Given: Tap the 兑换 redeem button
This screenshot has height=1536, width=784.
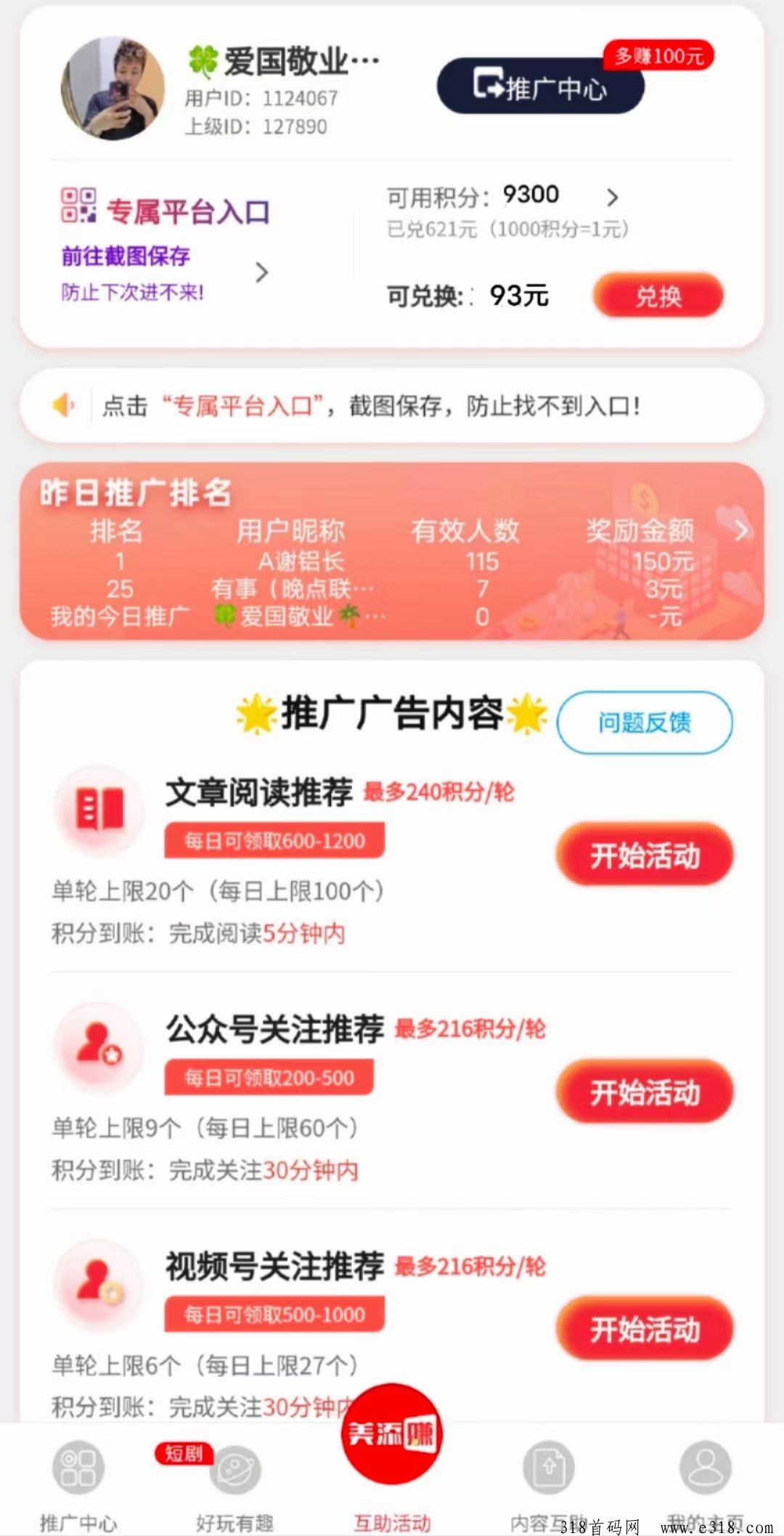Looking at the screenshot, I should [658, 296].
